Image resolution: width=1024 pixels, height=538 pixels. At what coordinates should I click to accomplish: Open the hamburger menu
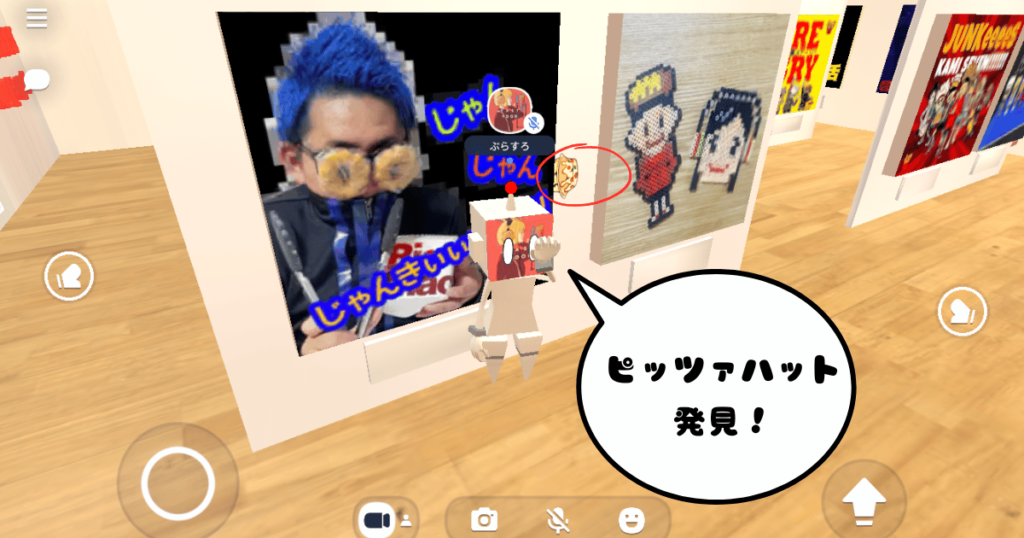[x=37, y=19]
